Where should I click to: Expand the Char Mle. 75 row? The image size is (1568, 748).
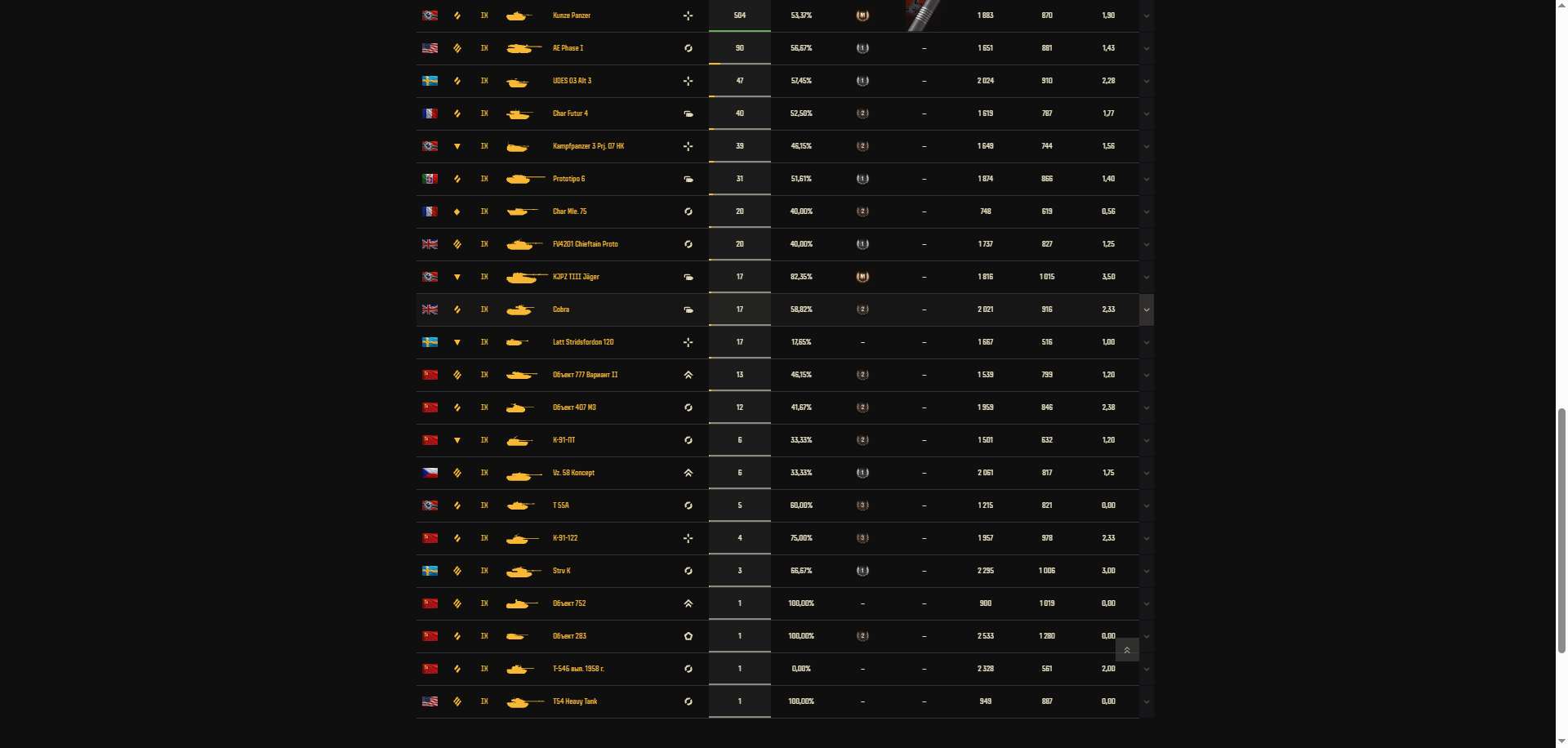1146,211
